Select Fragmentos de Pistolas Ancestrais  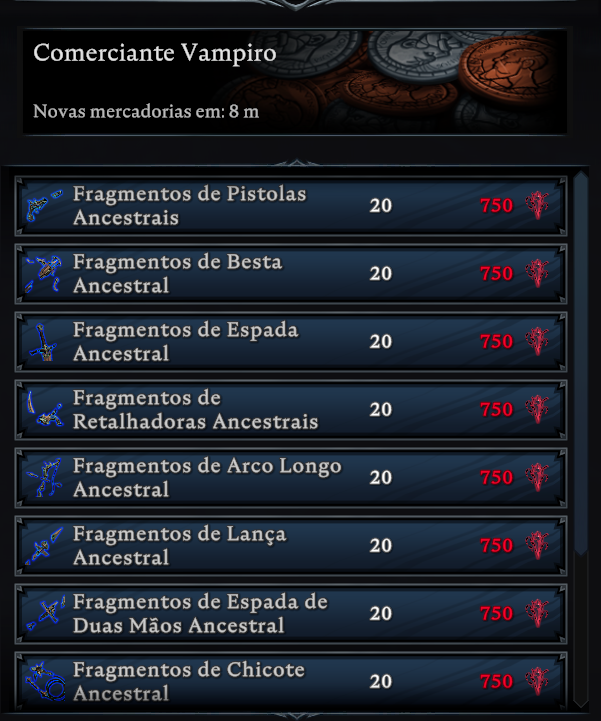click(x=290, y=206)
